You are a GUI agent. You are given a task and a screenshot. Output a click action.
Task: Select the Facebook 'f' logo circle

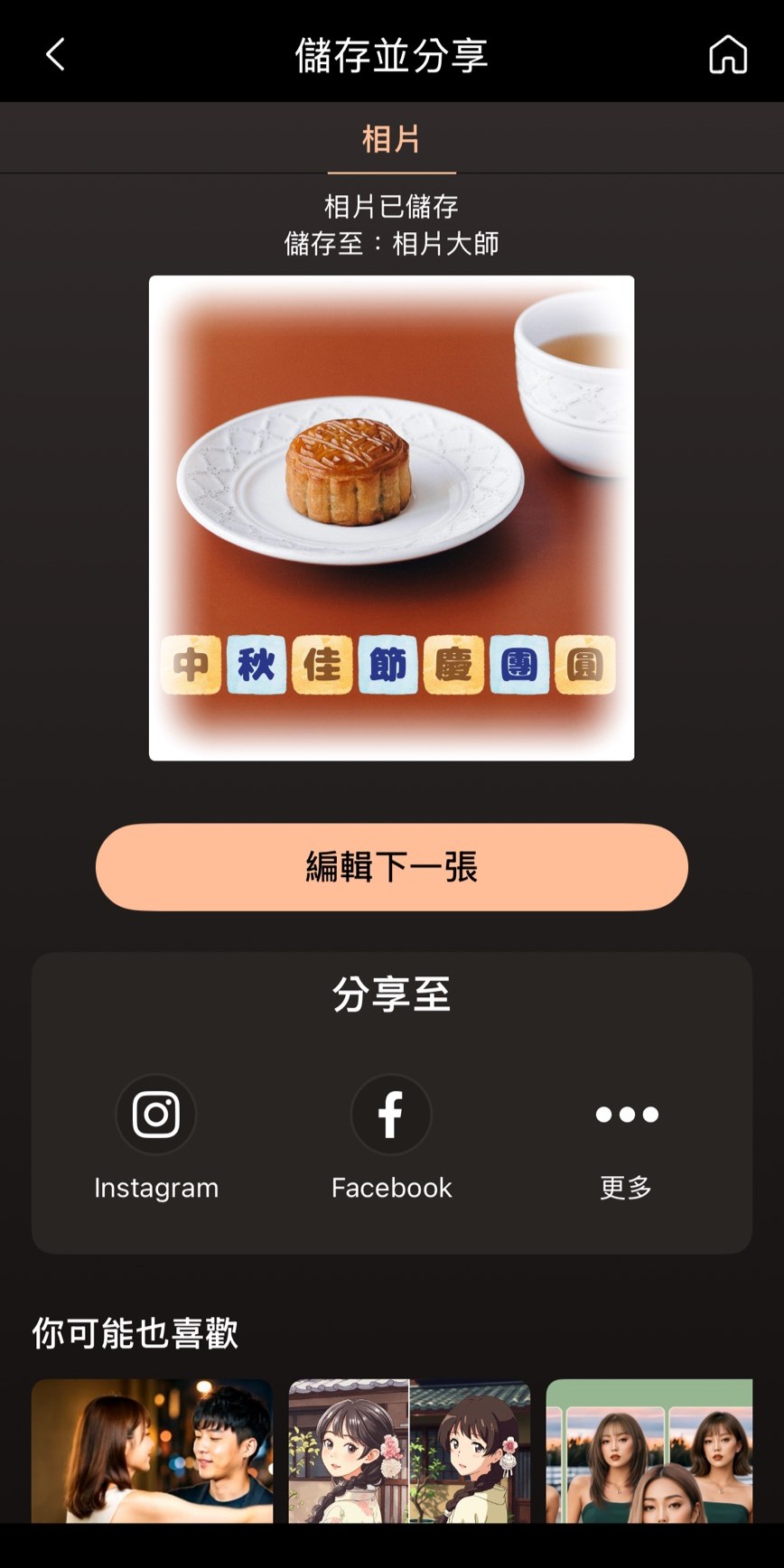[x=391, y=1114]
